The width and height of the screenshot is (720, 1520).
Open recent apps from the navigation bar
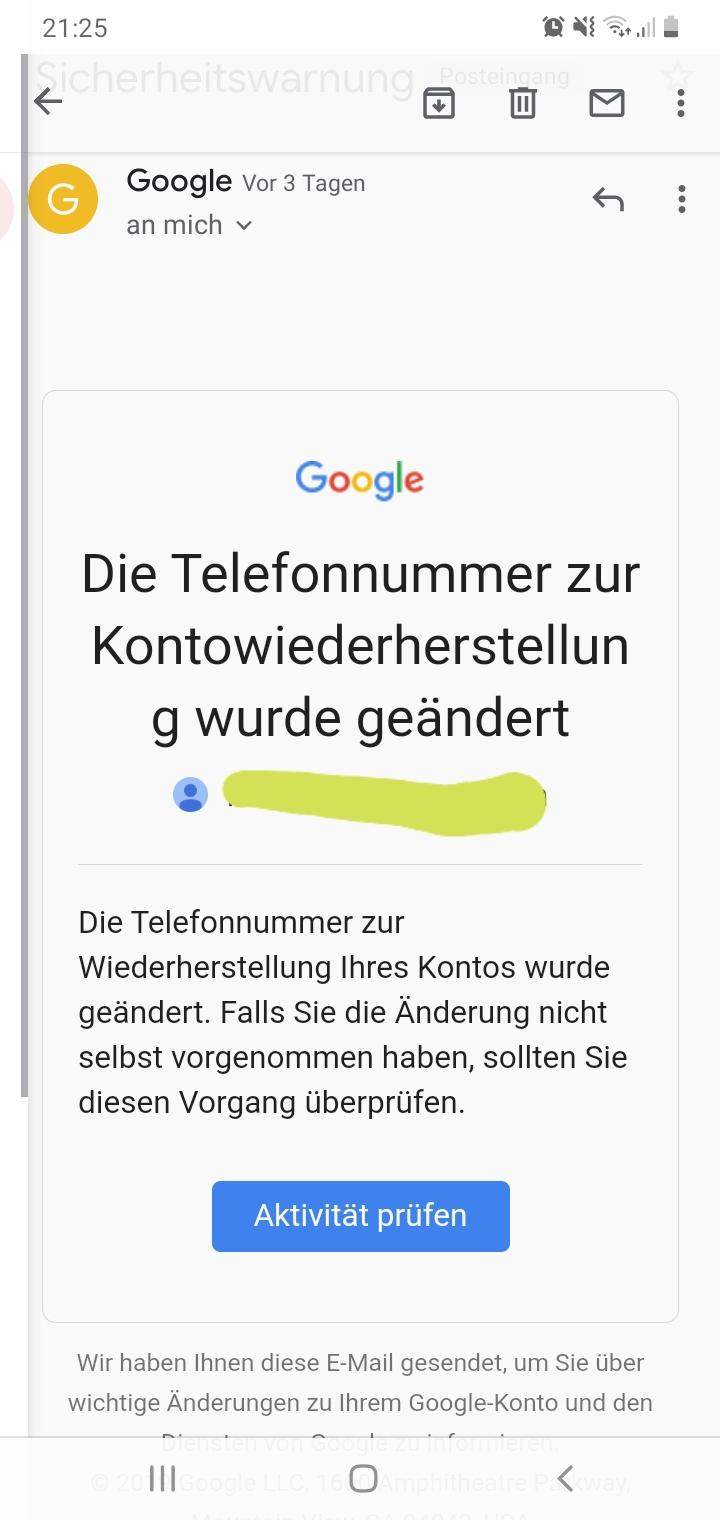point(162,1478)
